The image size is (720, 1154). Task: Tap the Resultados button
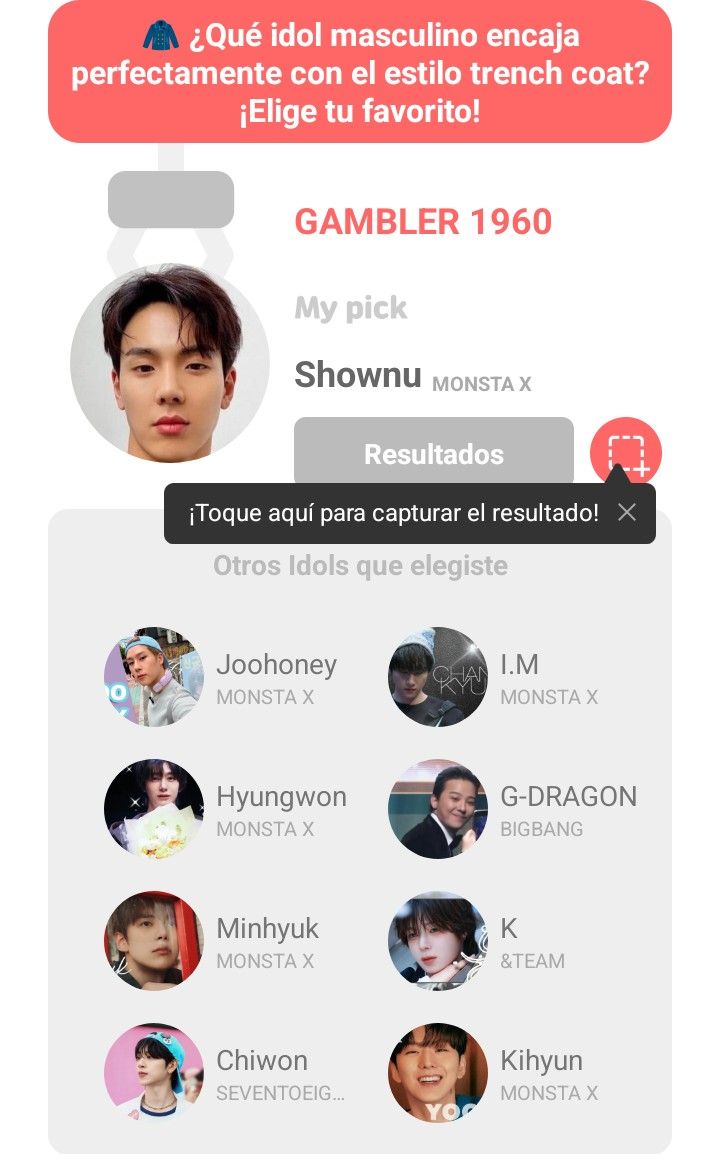[x=433, y=453]
